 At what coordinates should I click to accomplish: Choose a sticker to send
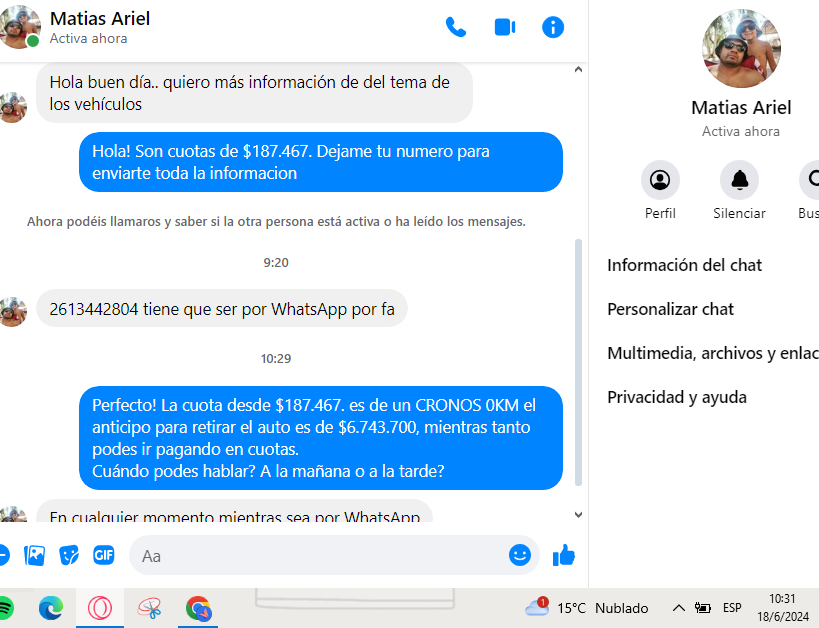click(69, 555)
